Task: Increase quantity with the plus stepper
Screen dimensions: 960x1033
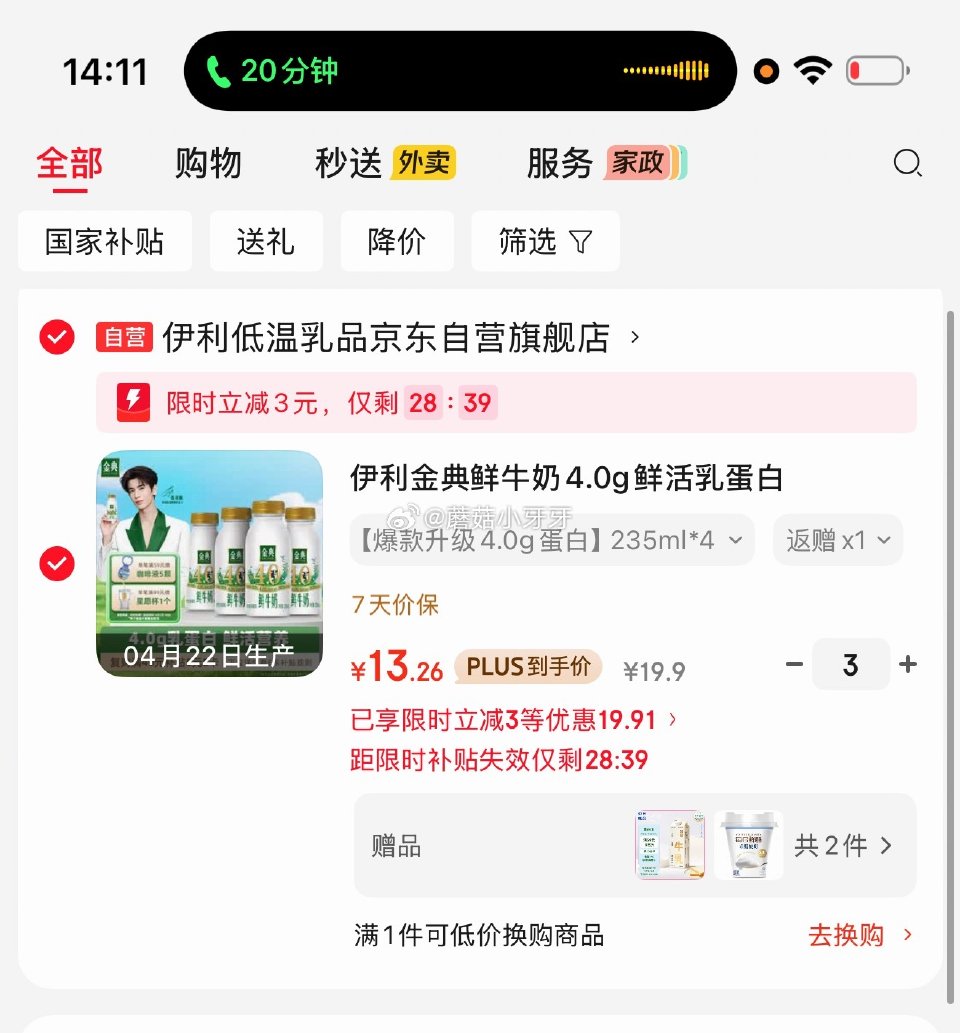Action: coord(908,664)
